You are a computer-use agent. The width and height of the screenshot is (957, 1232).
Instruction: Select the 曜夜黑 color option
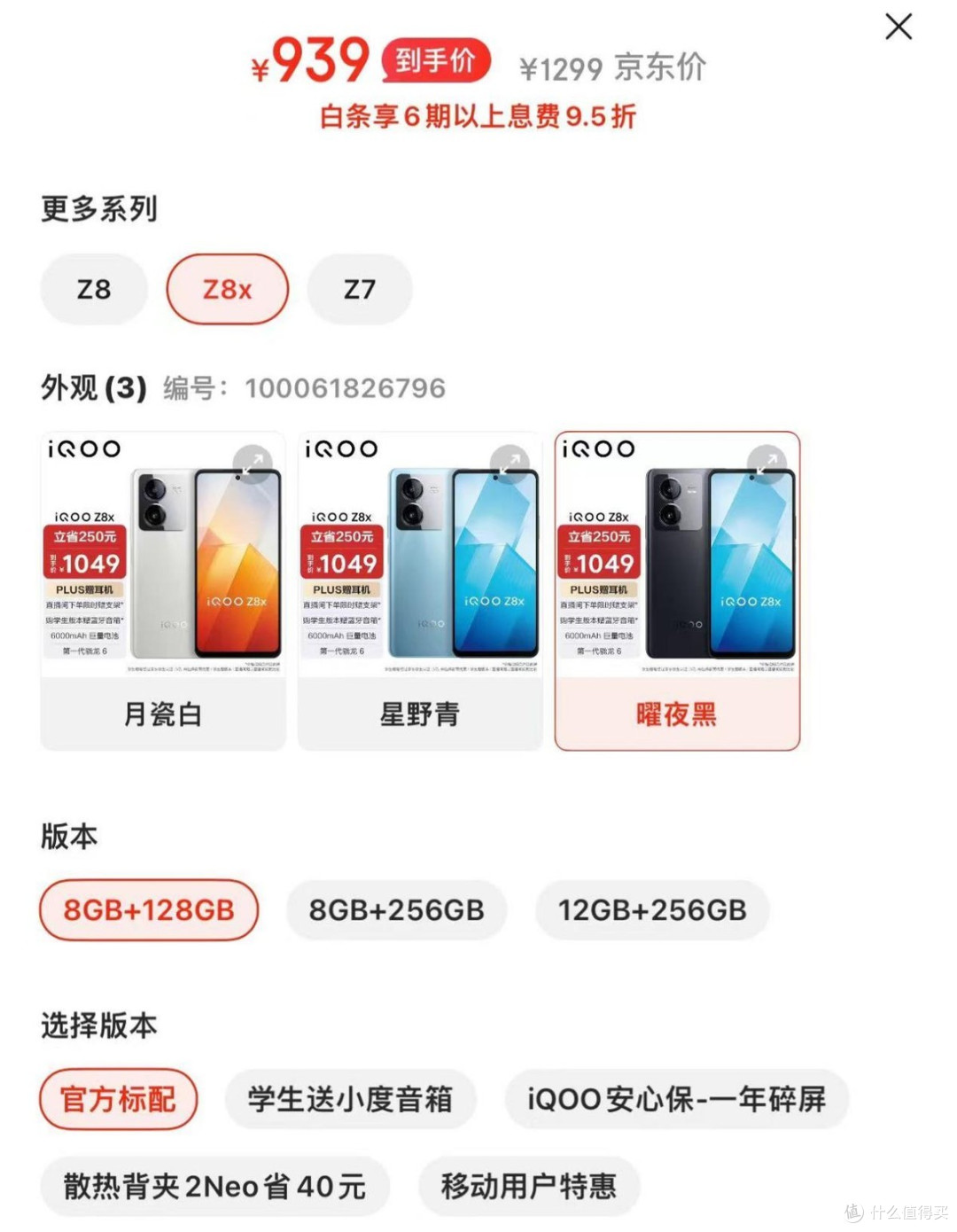tap(676, 713)
